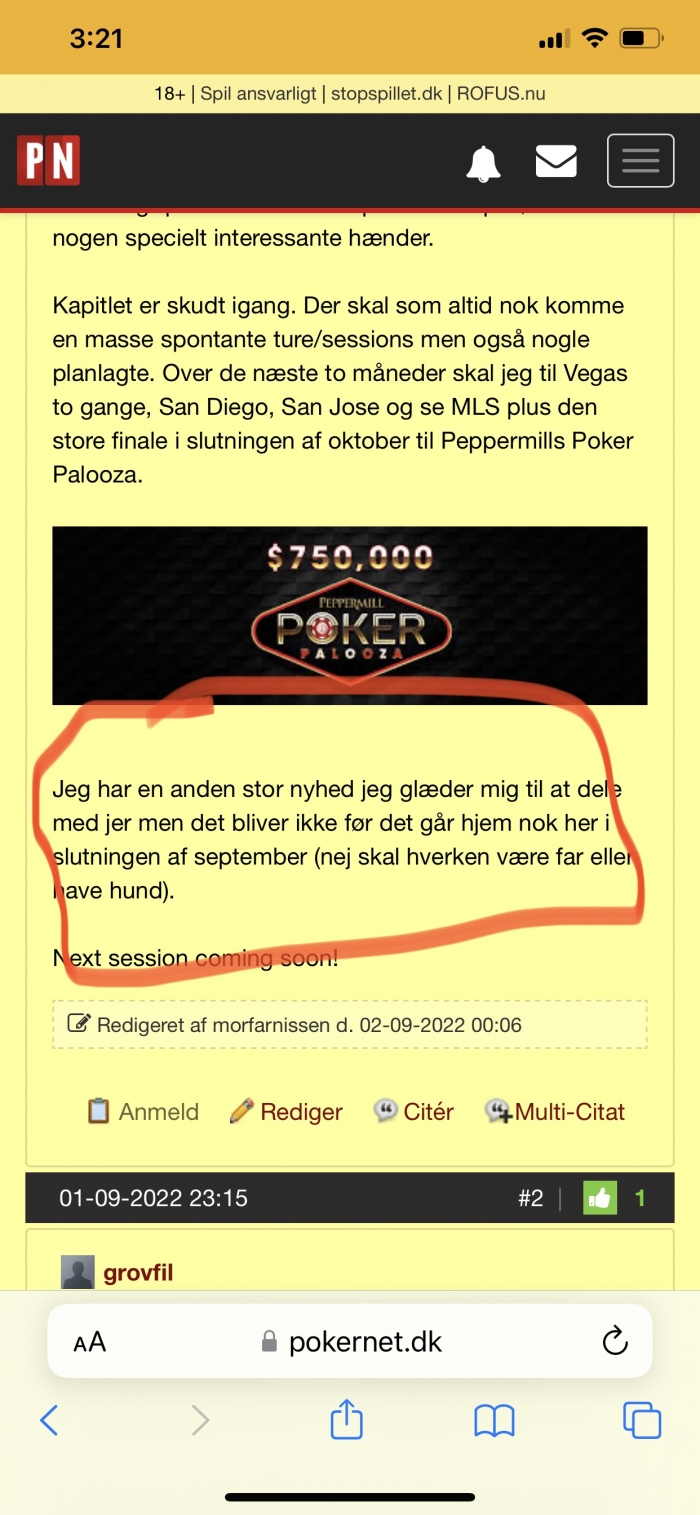Open Safari text size AA menu

[90, 1342]
